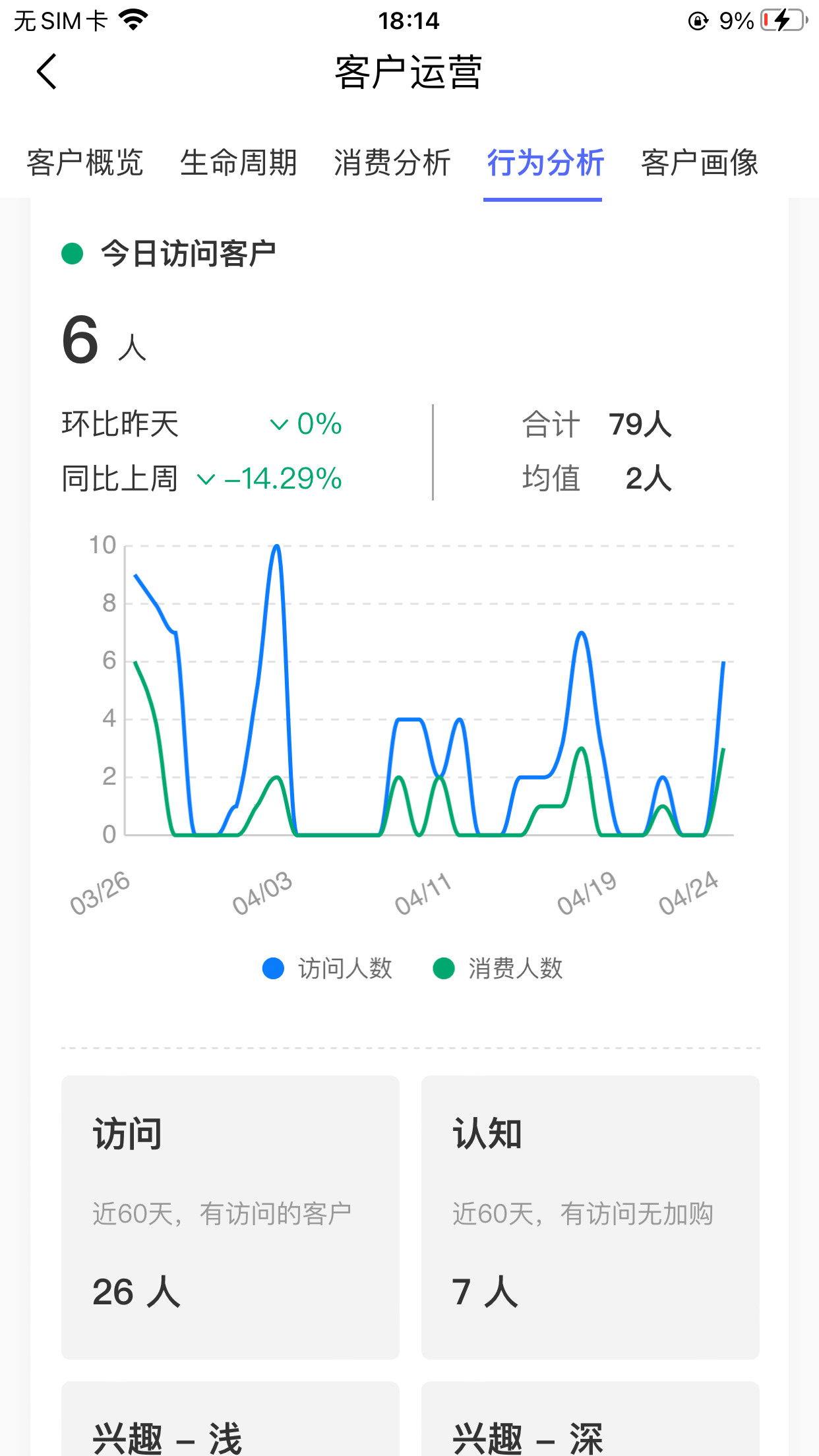The height and width of the screenshot is (1456, 819).
Task: Open the 消费分析 tab
Action: [x=392, y=163]
